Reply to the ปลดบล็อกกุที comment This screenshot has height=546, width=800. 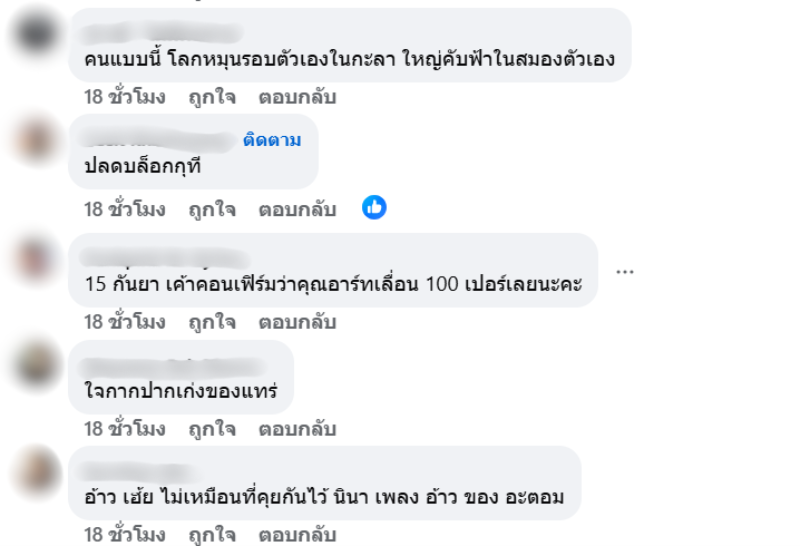tap(297, 209)
